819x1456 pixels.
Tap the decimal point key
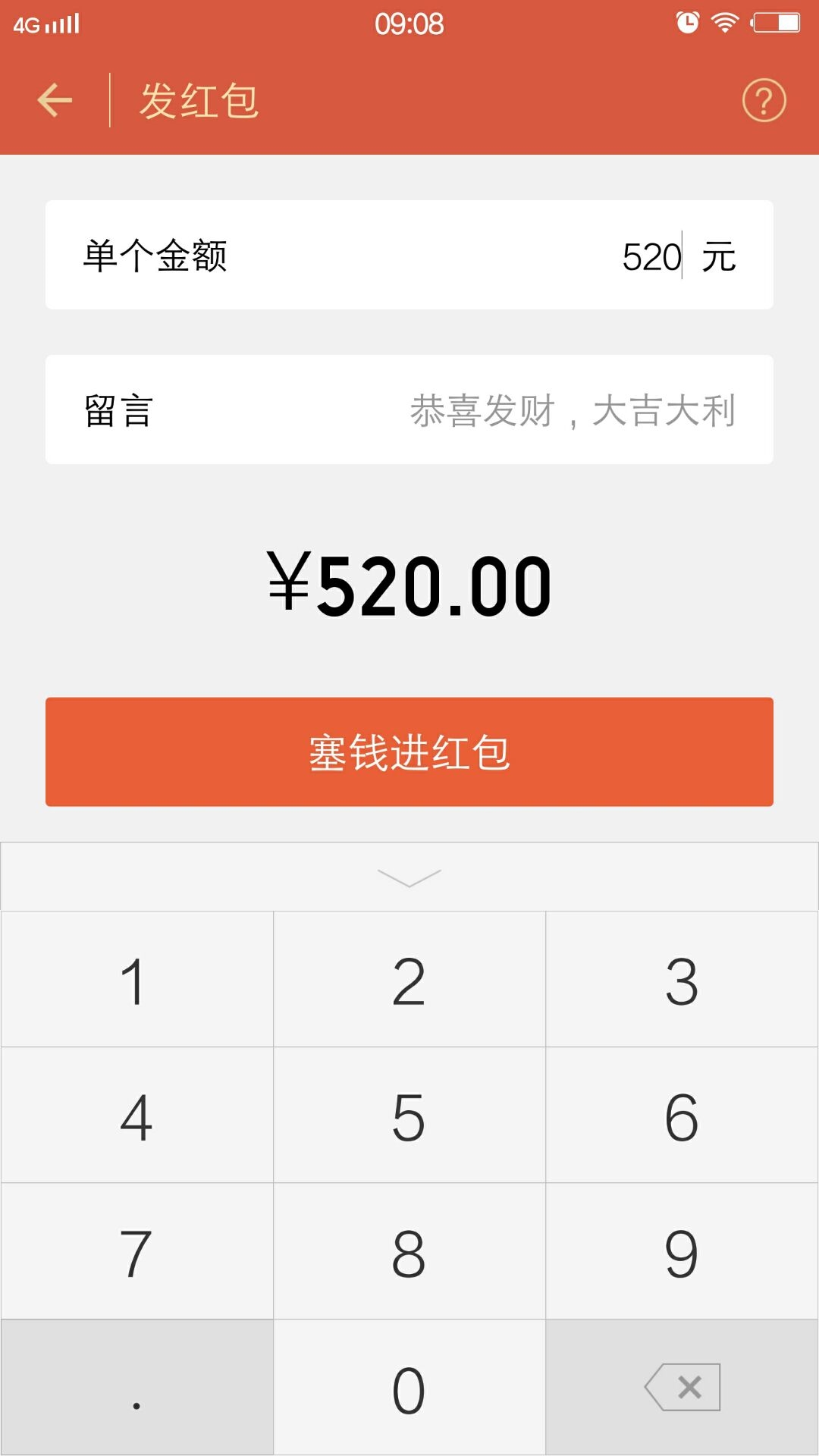click(x=136, y=1389)
